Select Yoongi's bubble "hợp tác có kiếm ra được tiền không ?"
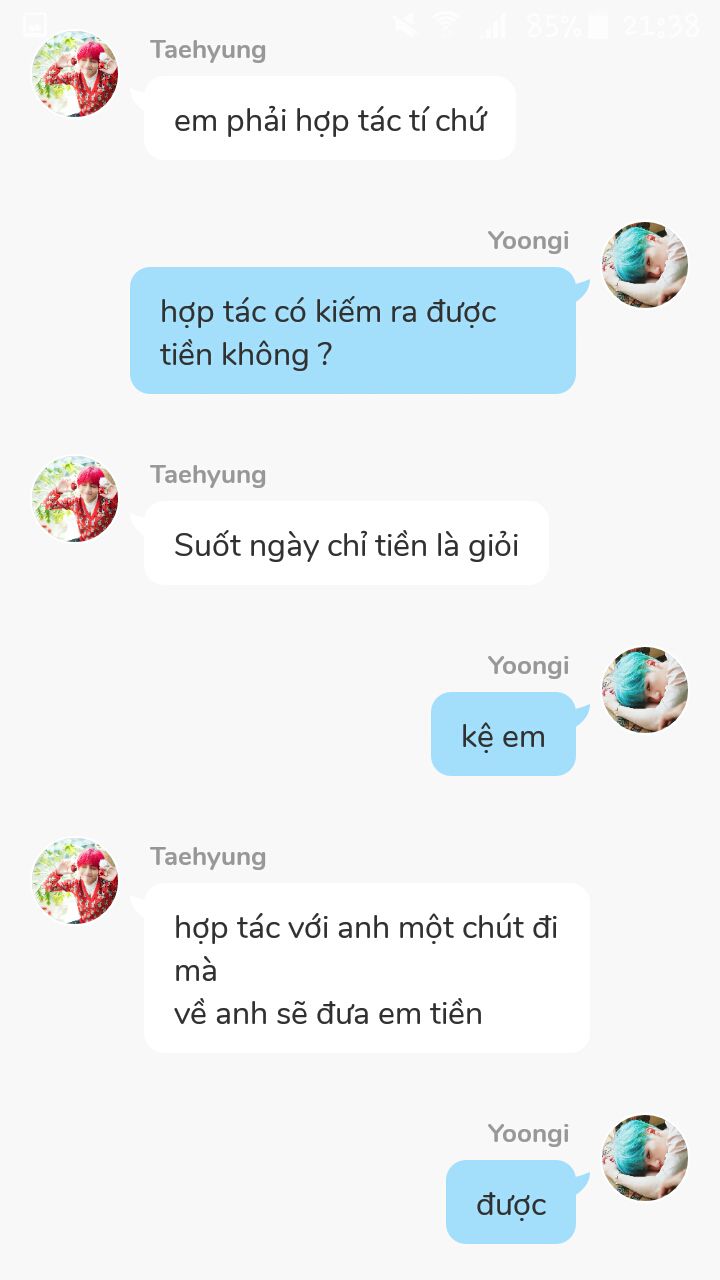 tap(353, 330)
